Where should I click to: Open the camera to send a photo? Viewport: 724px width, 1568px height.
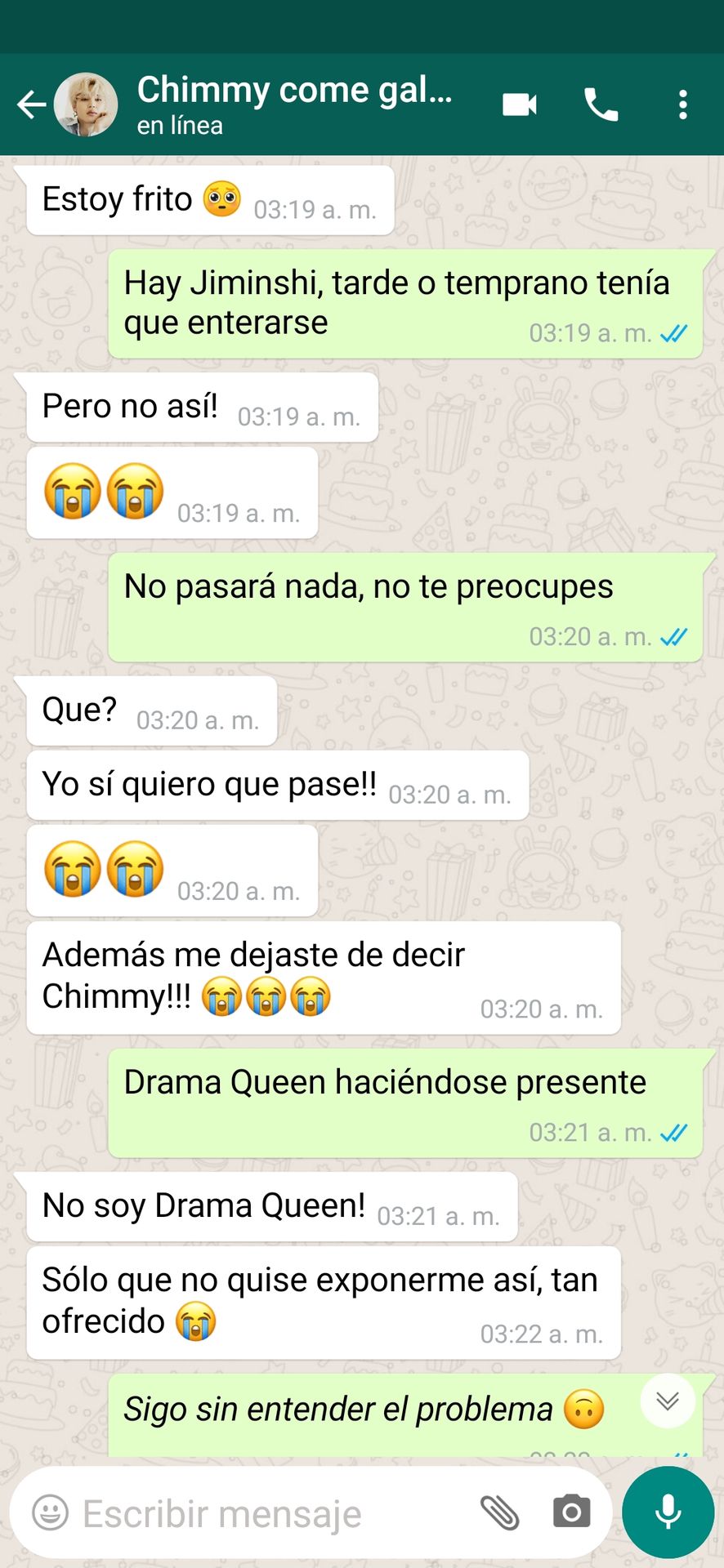click(x=572, y=1512)
